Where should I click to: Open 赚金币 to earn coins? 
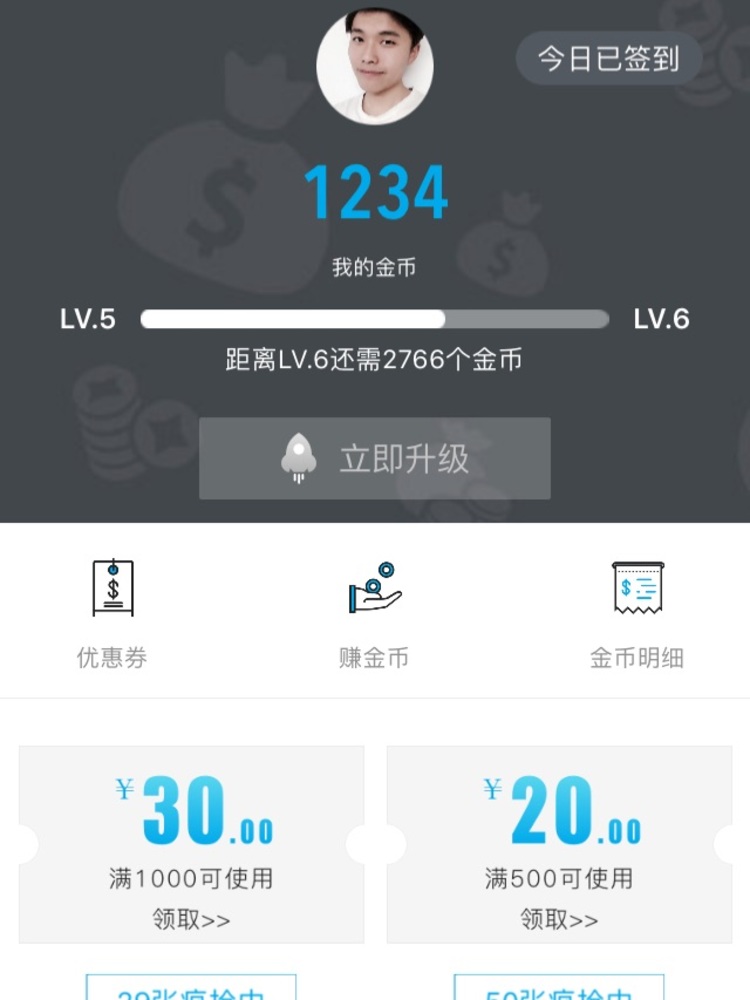(374, 613)
